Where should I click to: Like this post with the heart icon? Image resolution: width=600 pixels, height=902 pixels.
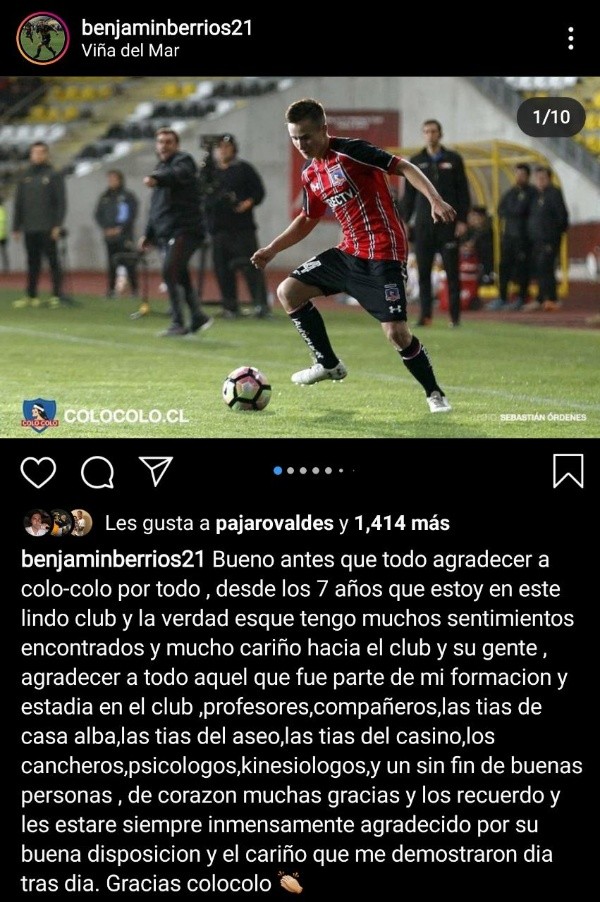tap(38, 471)
